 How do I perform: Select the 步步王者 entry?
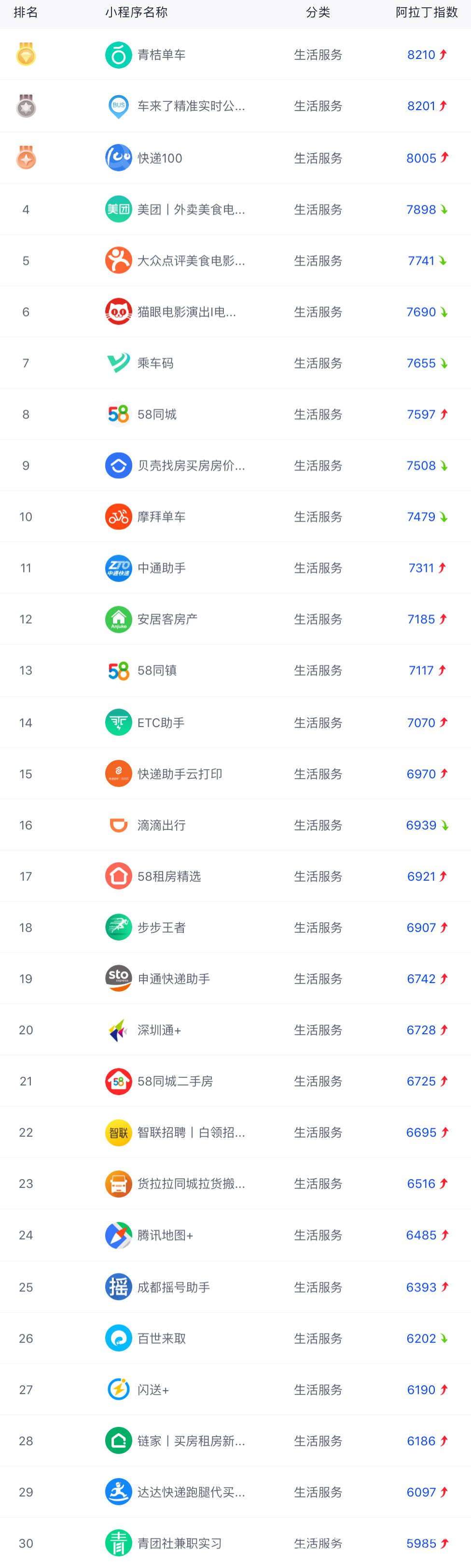click(x=162, y=927)
